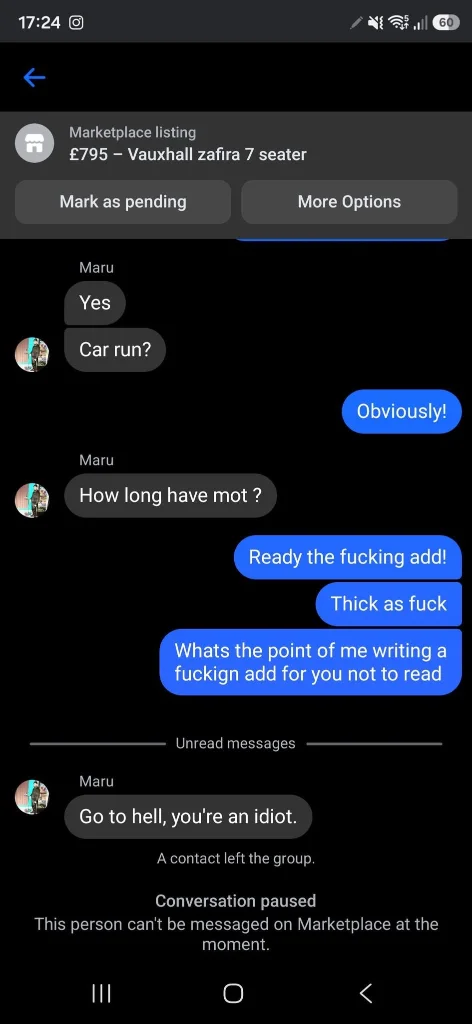
Task: Mark the listing as pending
Action: tap(123, 202)
